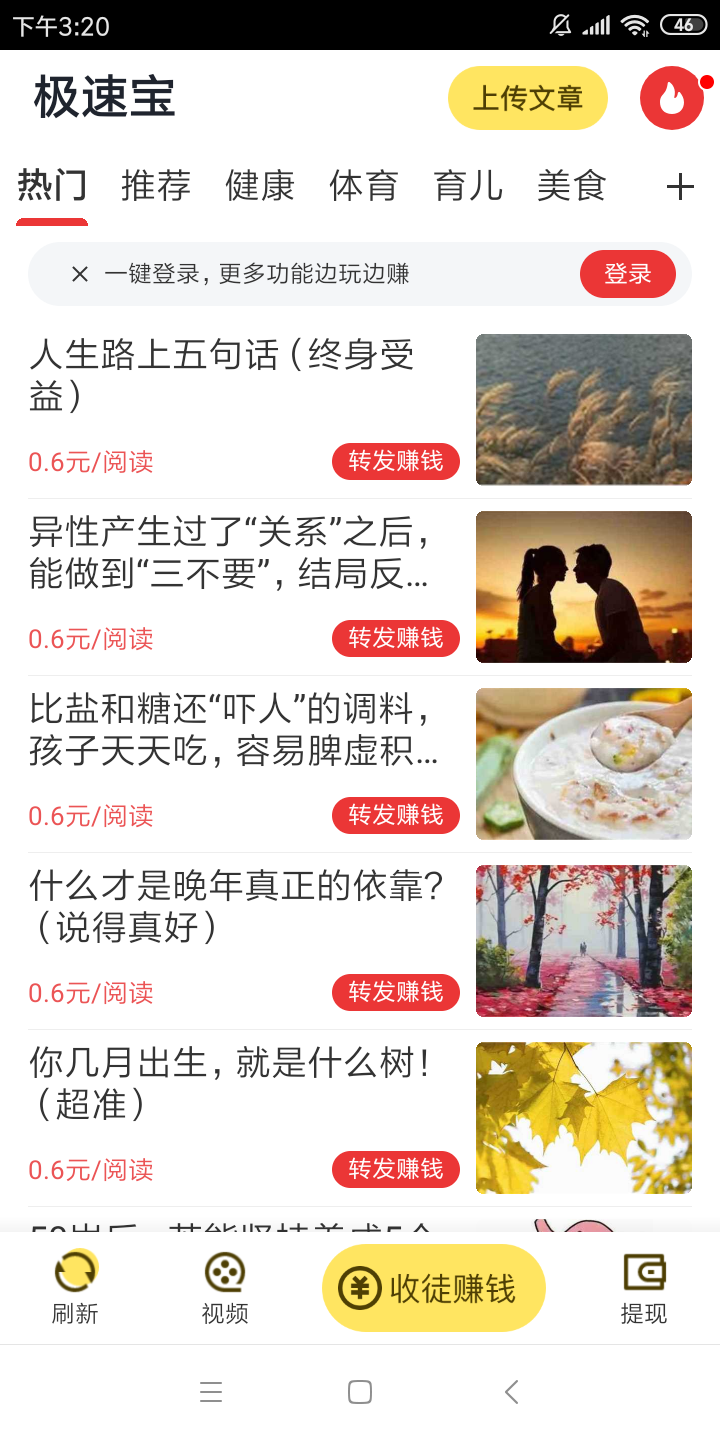Open the 提现 withdraw page
The width and height of the screenshot is (720, 1440).
coord(644,1288)
